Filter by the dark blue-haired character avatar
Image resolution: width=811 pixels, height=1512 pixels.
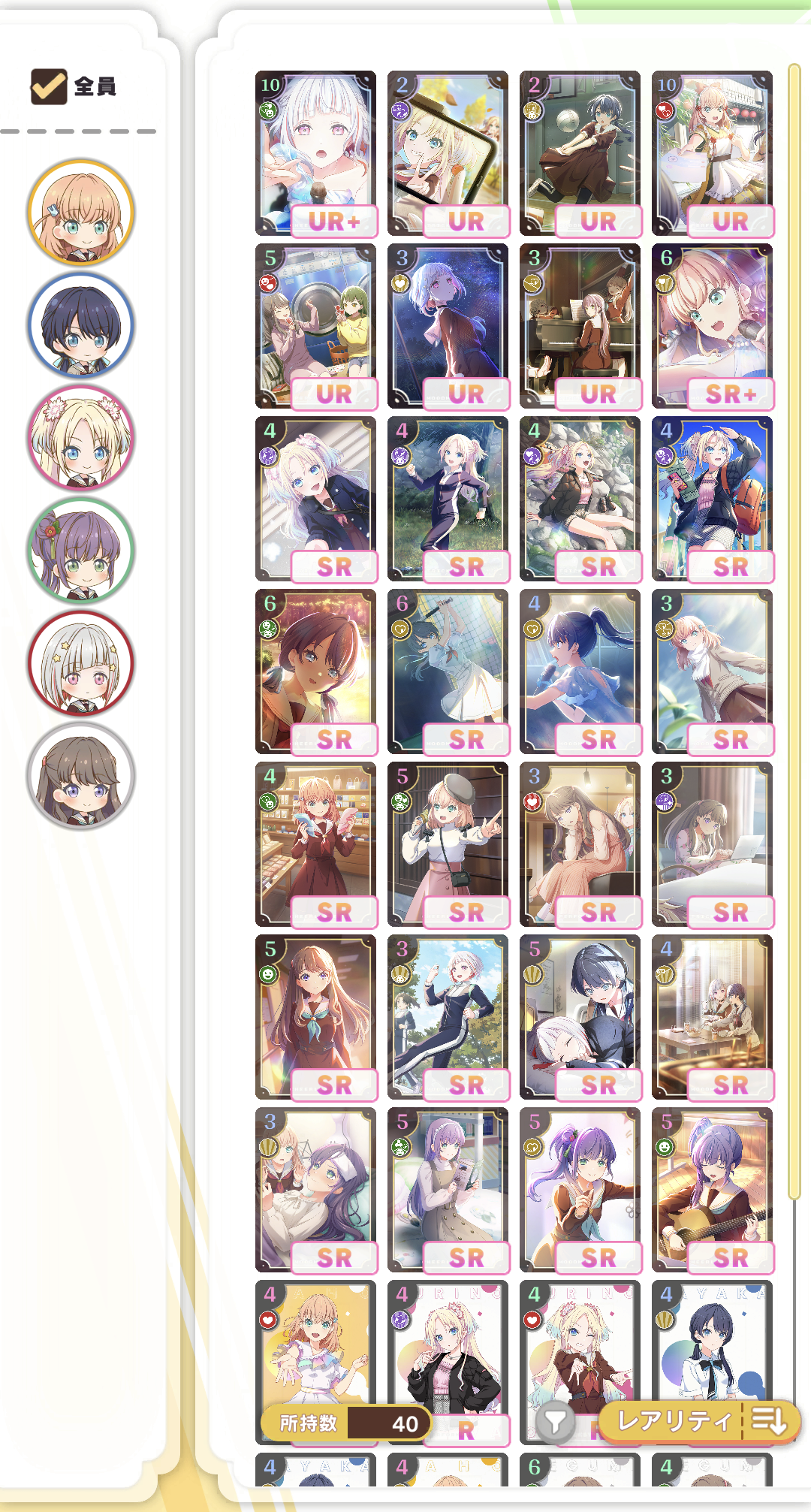click(x=80, y=325)
